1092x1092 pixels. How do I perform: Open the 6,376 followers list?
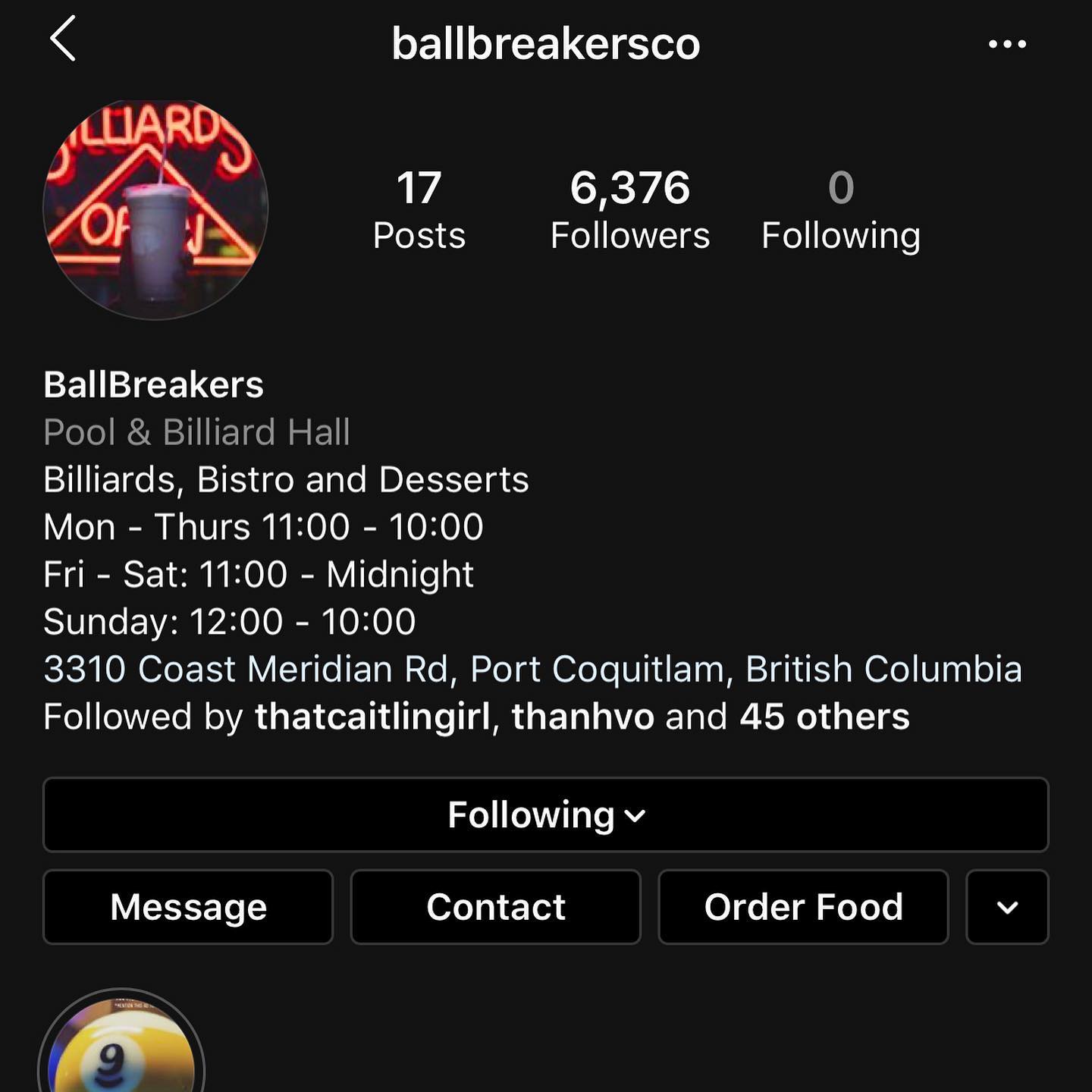629,210
